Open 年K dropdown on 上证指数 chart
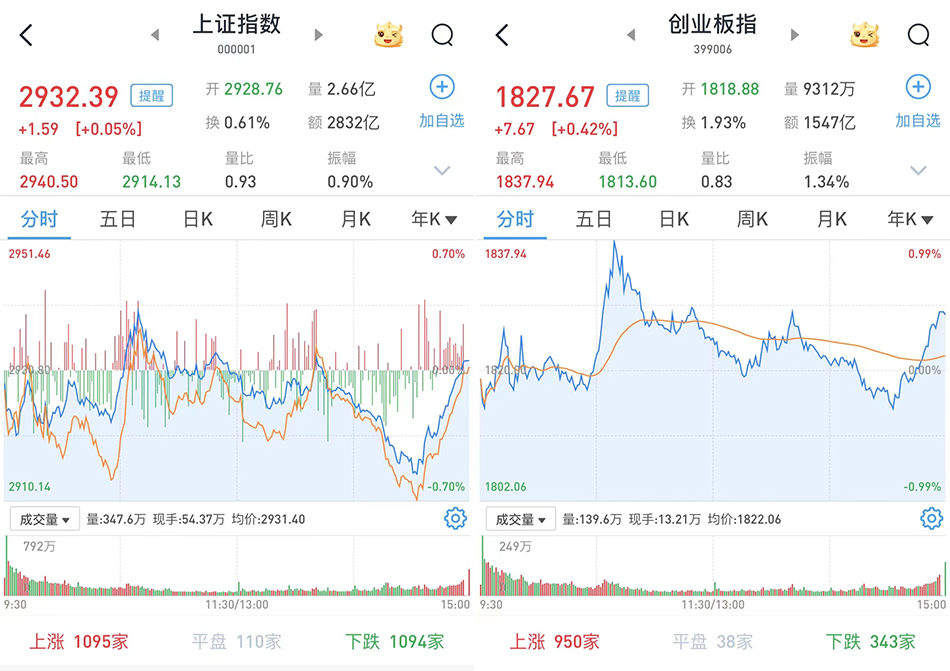Screen dimensions: 950x671 (434, 219)
